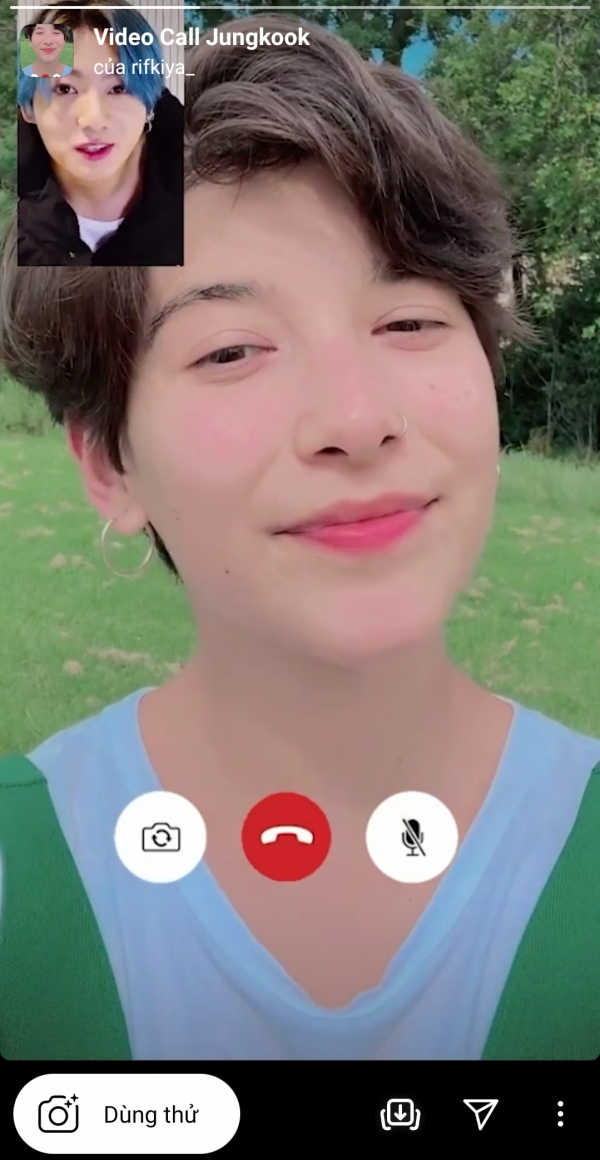Tap the Dùng thử button

pos(126,1114)
